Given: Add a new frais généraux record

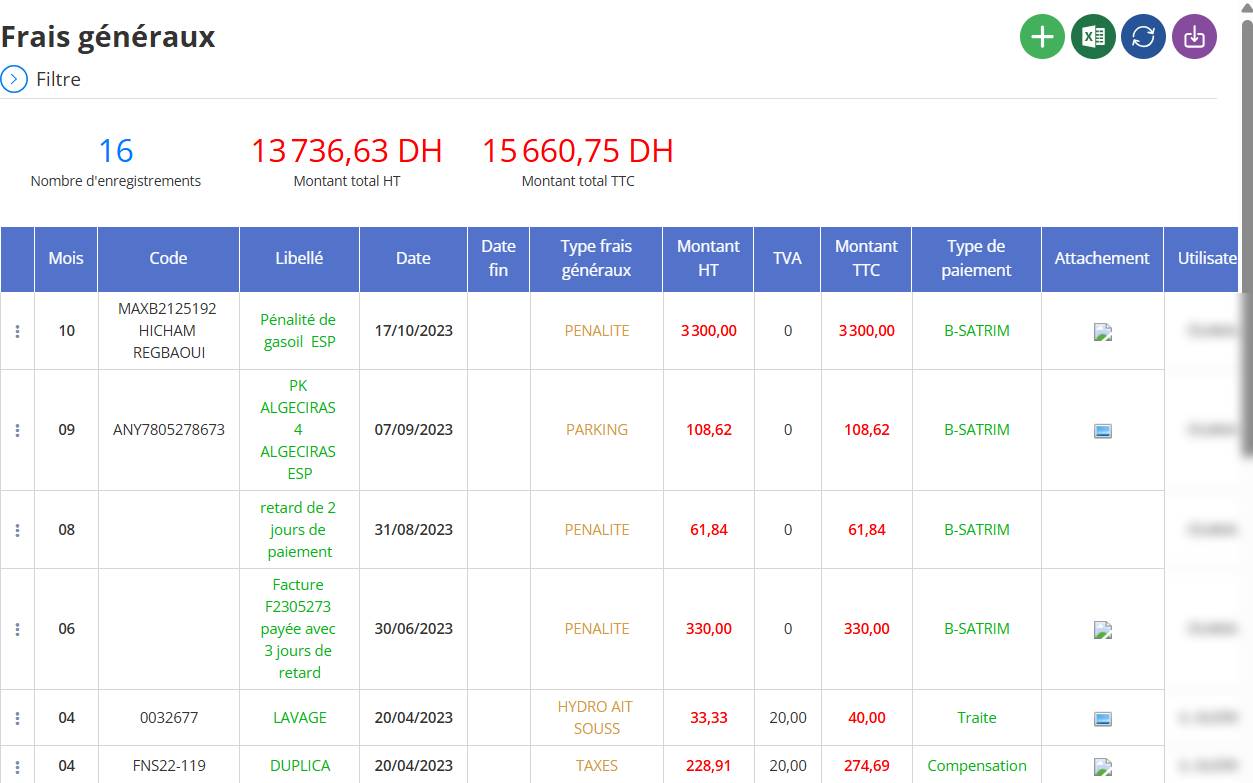Looking at the screenshot, I should (1042, 37).
